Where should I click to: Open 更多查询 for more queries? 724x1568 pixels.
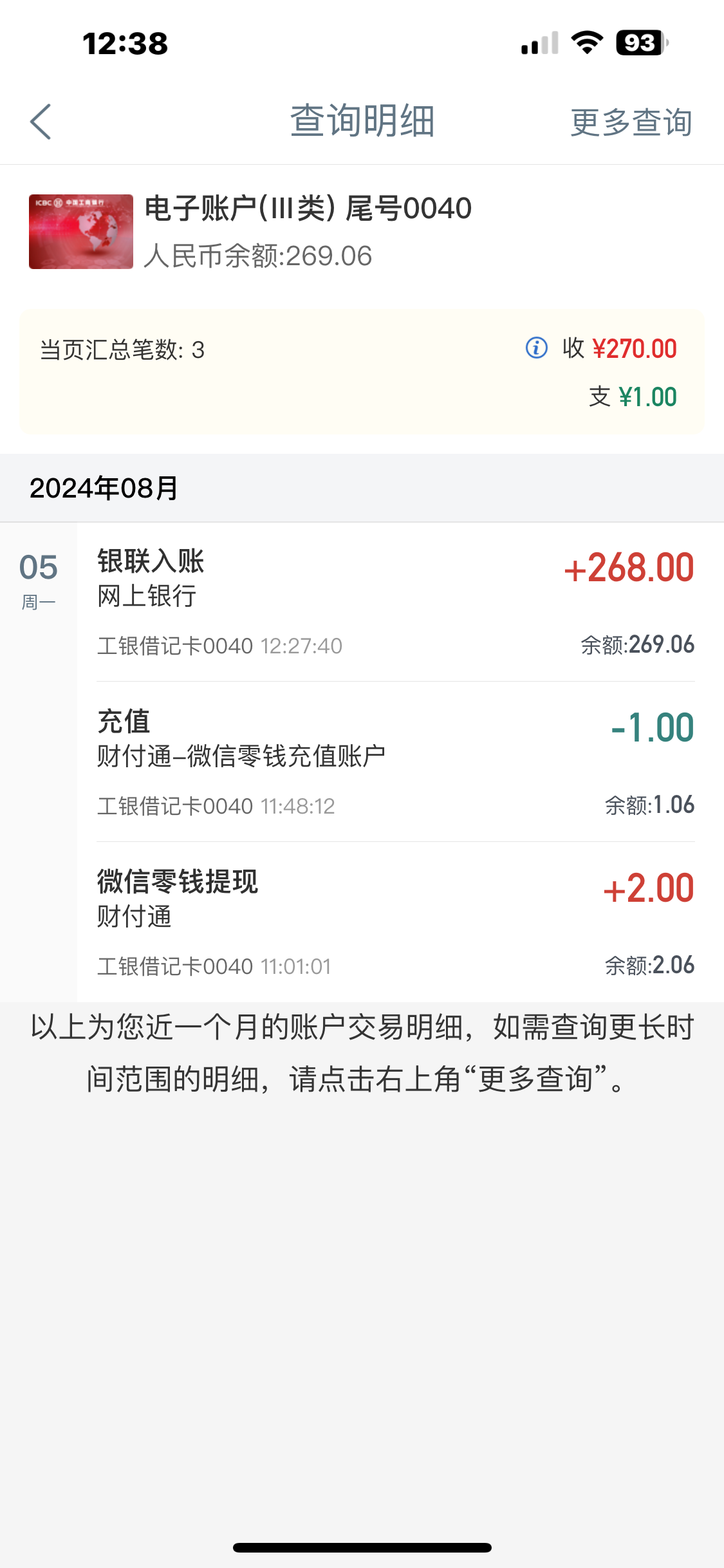click(631, 122)
